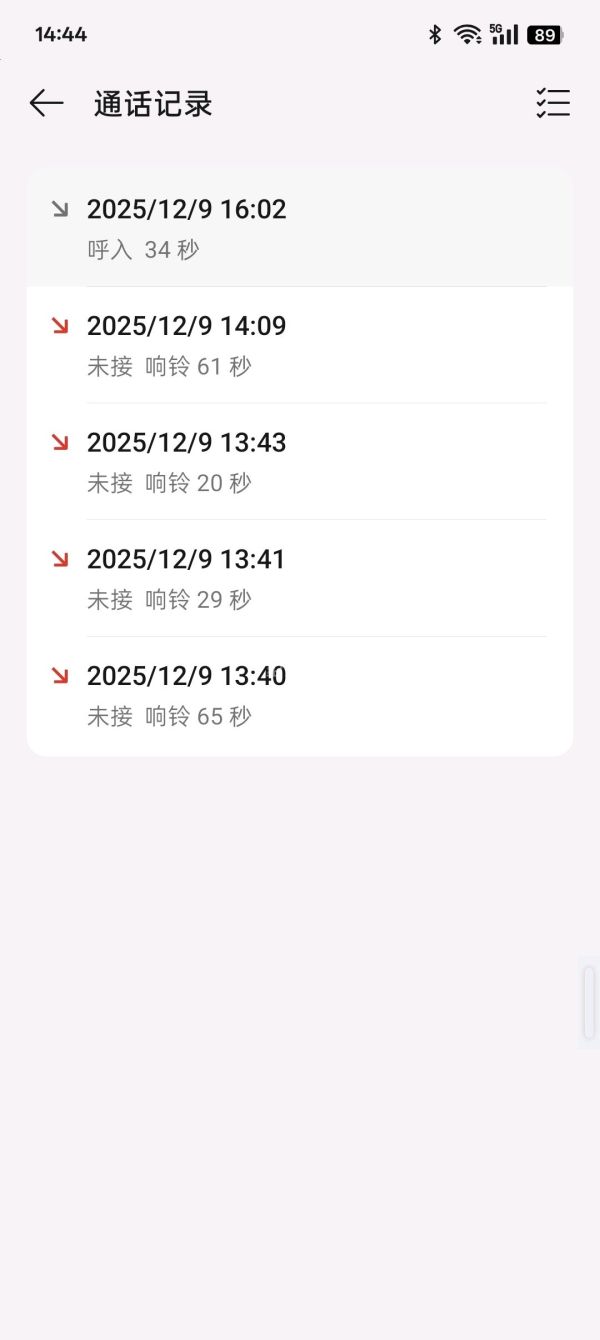Tap the 13:43 missed call record

(300, 461)
